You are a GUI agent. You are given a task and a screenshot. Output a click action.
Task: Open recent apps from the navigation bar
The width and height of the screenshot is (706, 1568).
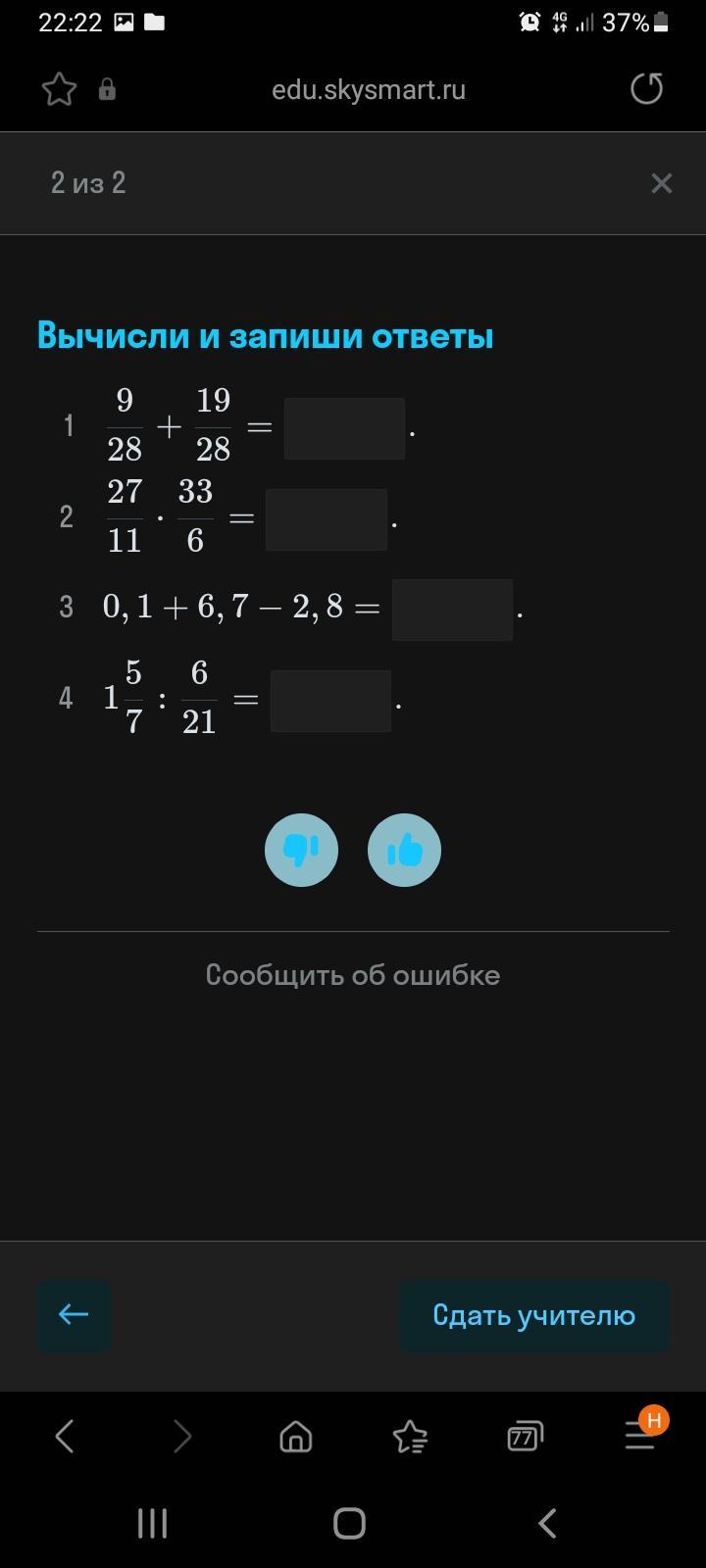tap(152, 1523)
